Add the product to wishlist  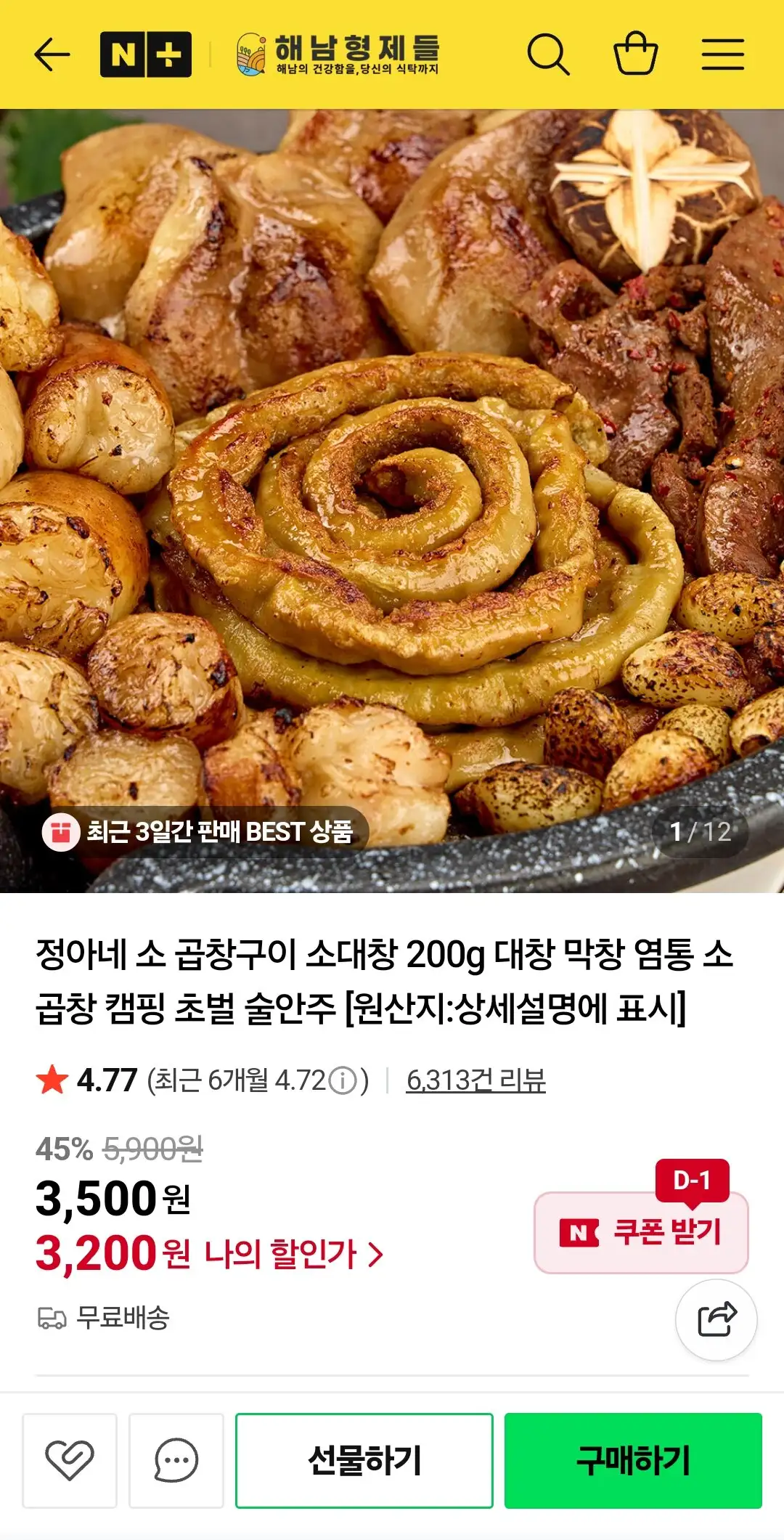pyautogui.click(x=70, y=1460)
